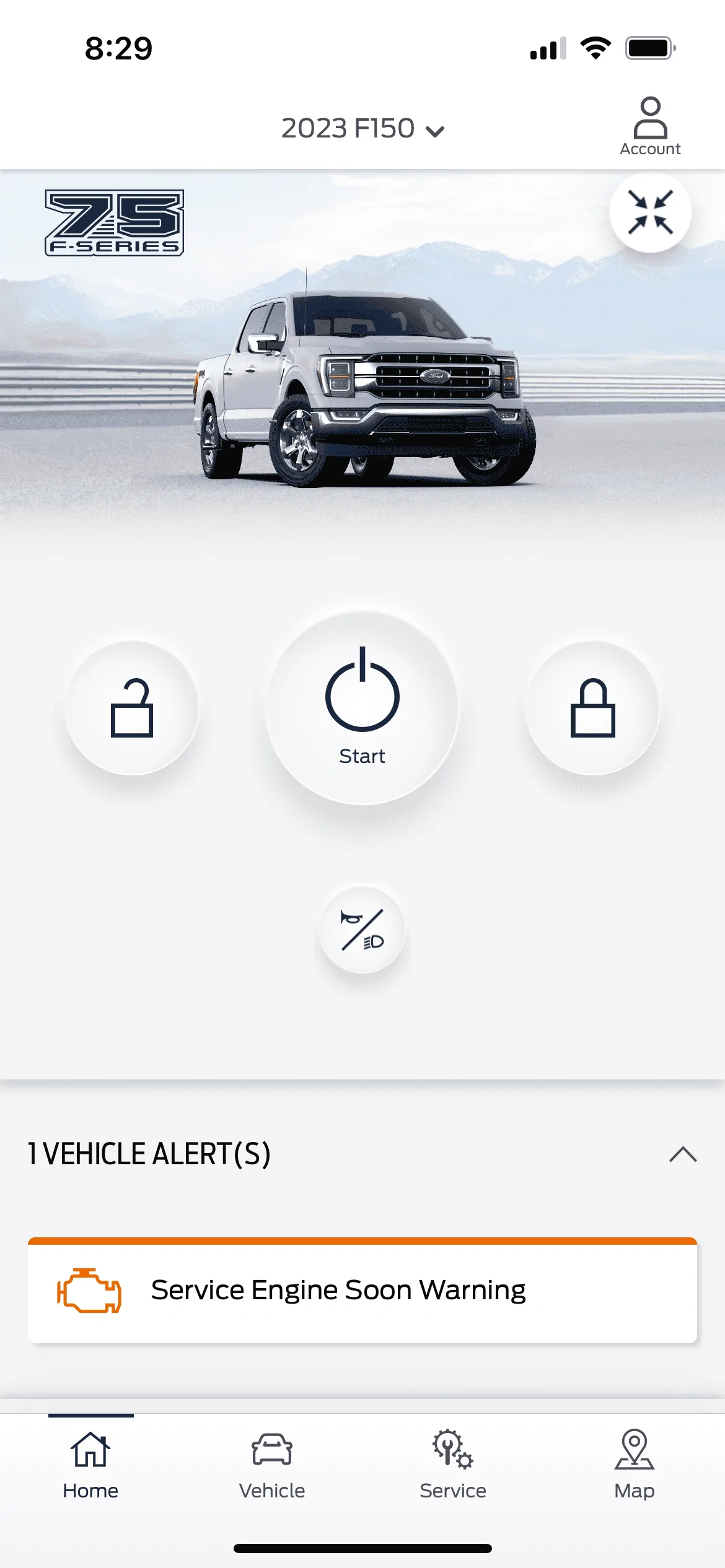The width and height of the screenshot is (725, 1568).
Task: Open the Account profile
Action: click(x=650, y=126)
